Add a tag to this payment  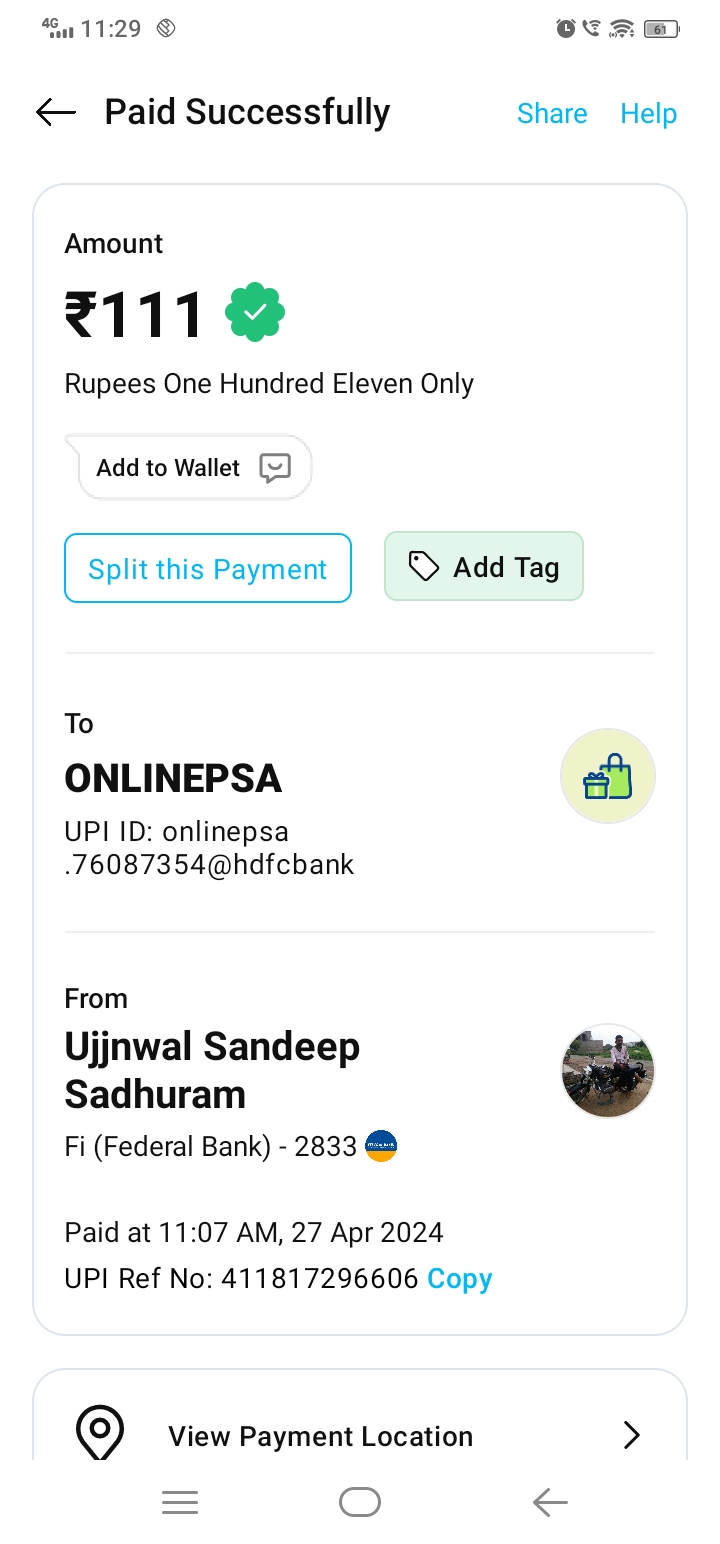click(x=483, y=567)
